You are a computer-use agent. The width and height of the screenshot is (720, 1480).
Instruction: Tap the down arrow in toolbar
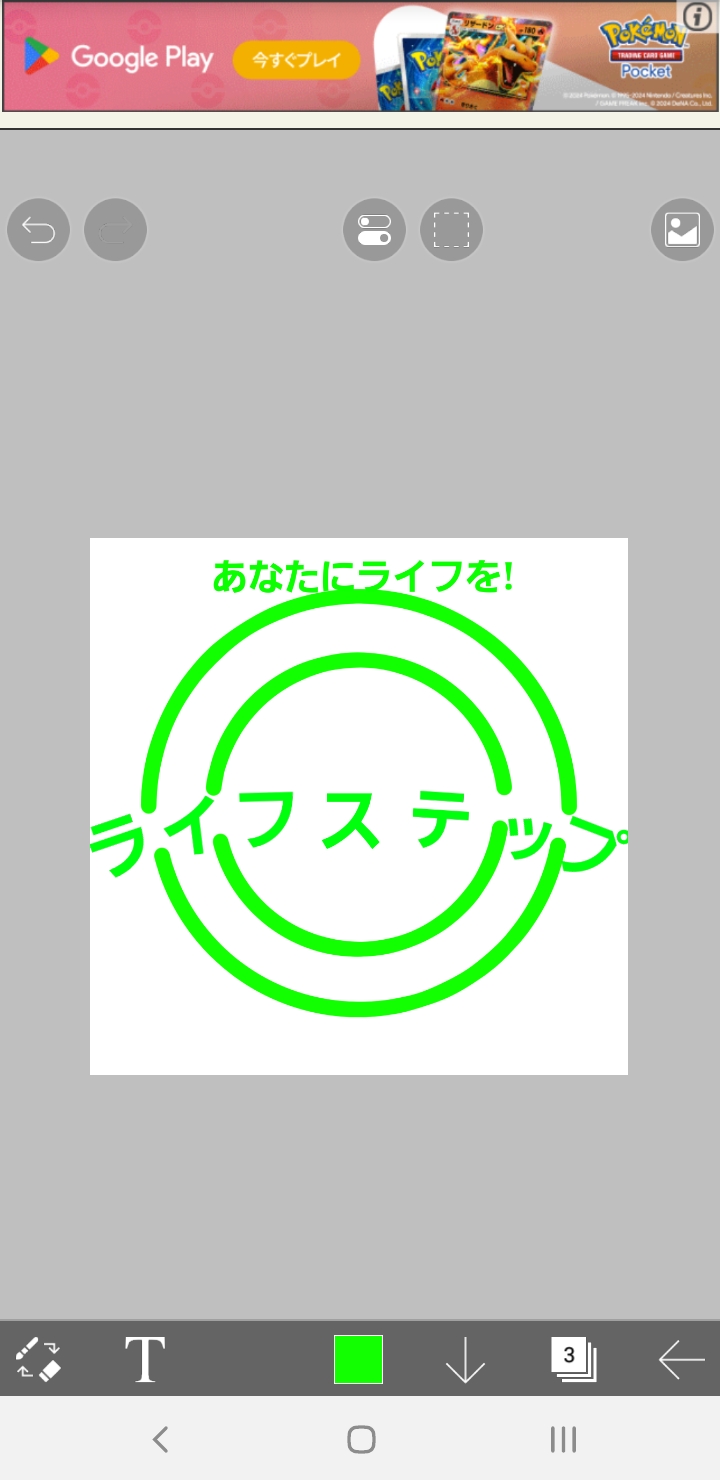point(465,1360)
